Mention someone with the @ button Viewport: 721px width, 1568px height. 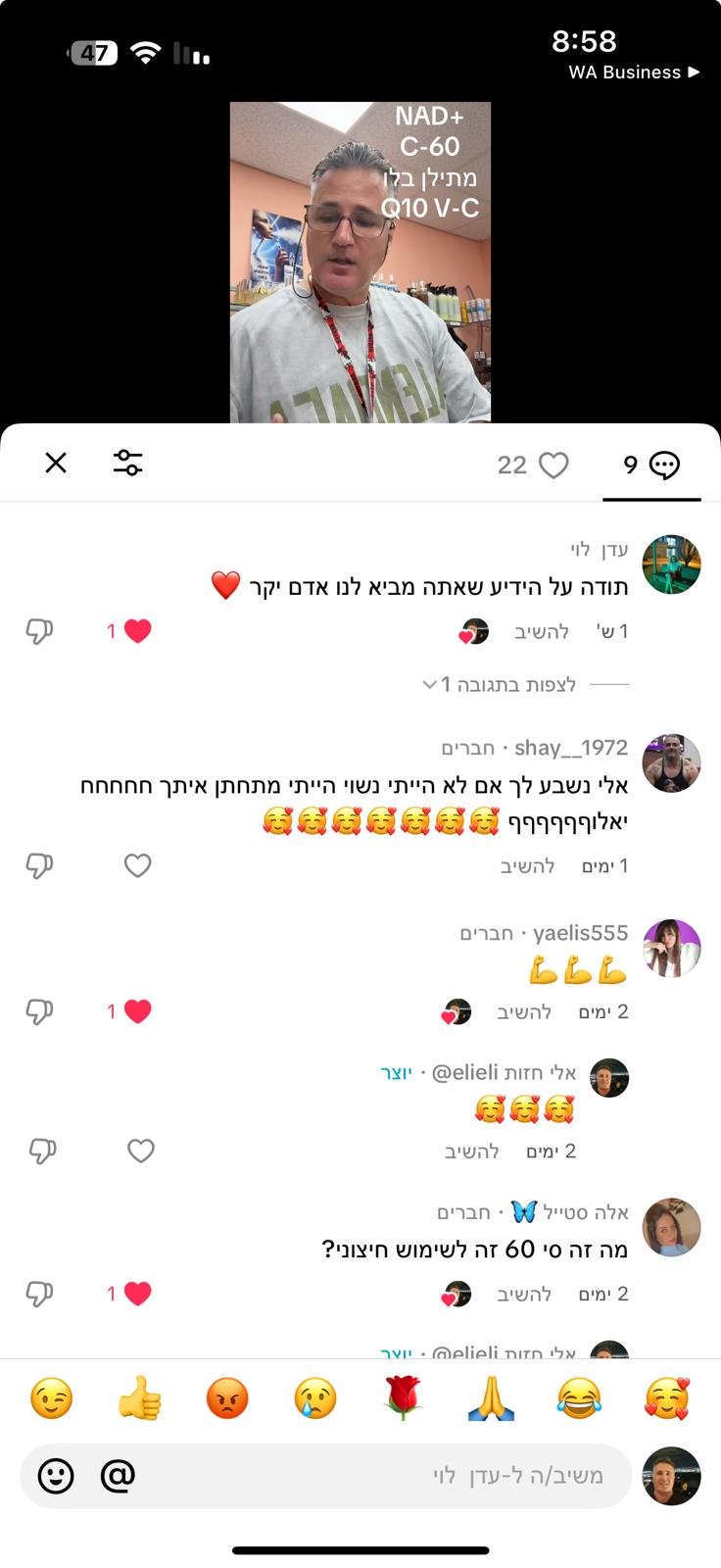pyautogui.click(x=118, y=1475)
